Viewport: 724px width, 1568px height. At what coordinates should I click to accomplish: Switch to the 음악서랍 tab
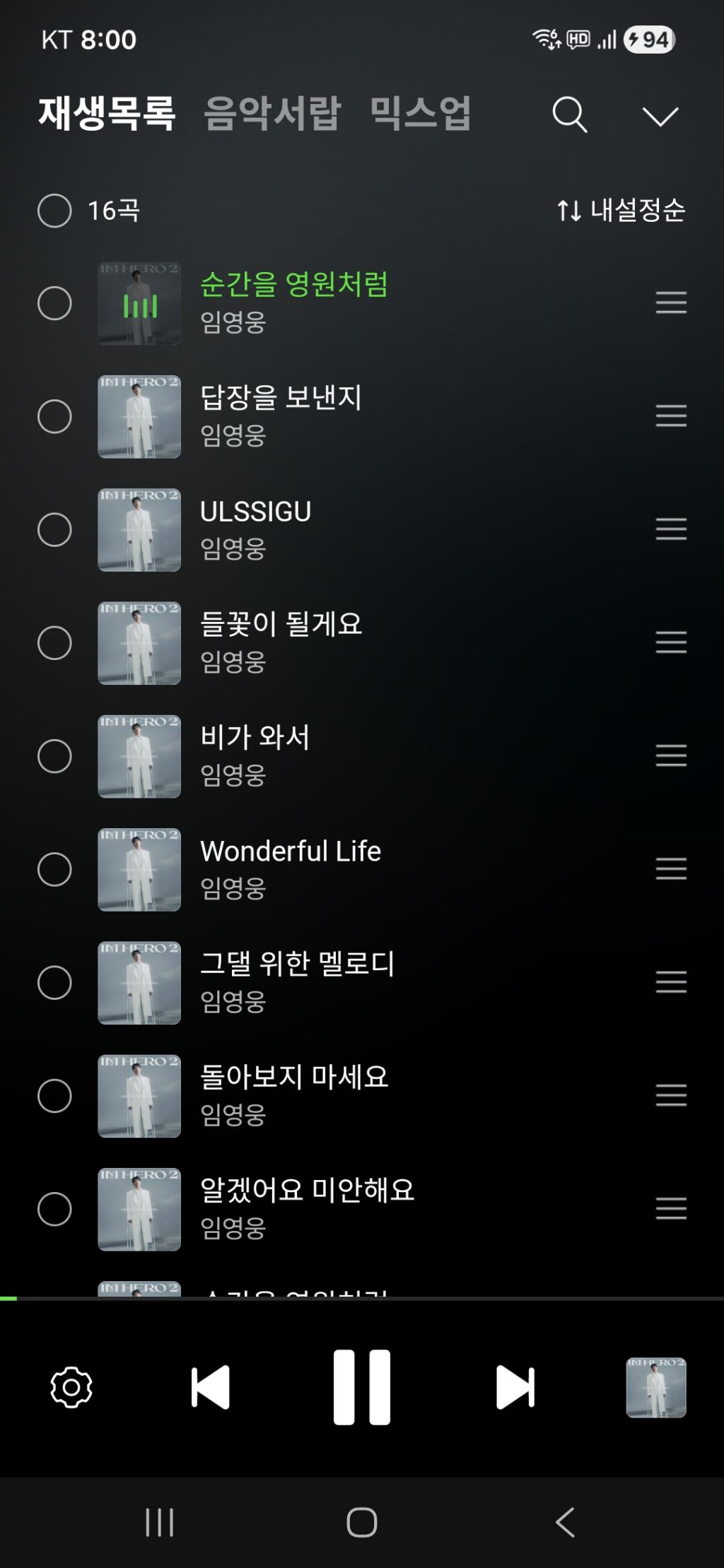click(272, 113)
